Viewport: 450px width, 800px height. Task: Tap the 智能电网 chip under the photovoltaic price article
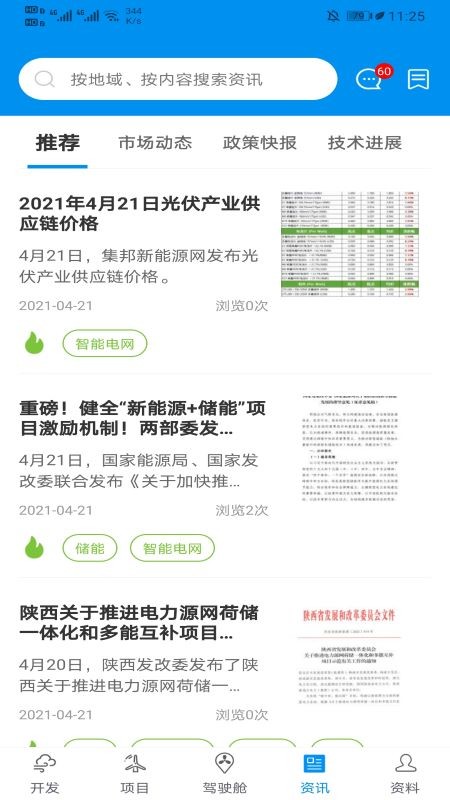(105, 343)
